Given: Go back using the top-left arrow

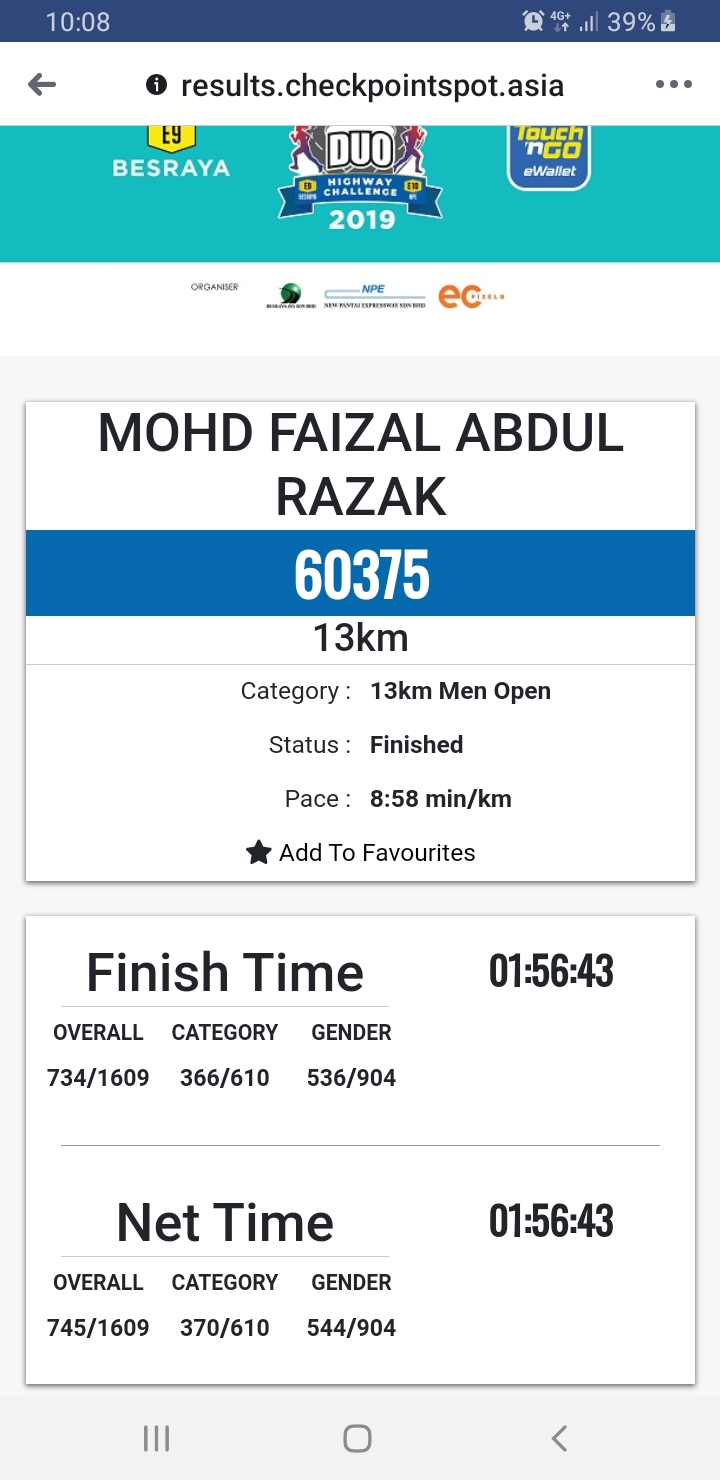Looking at the screenshot, I should [x=42, y=85].
